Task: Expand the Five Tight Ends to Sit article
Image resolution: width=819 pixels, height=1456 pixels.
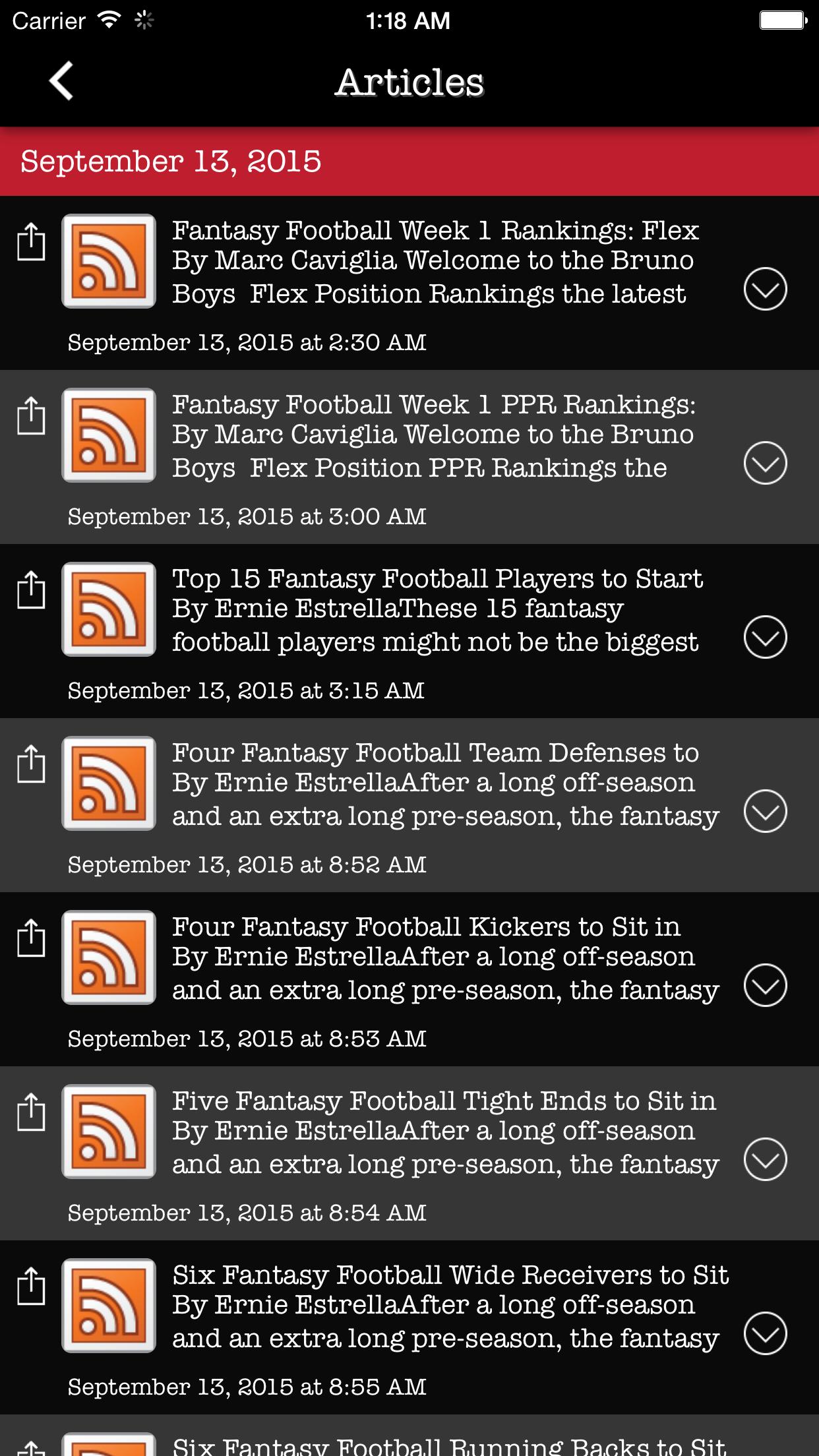Action: point(765,1159)
